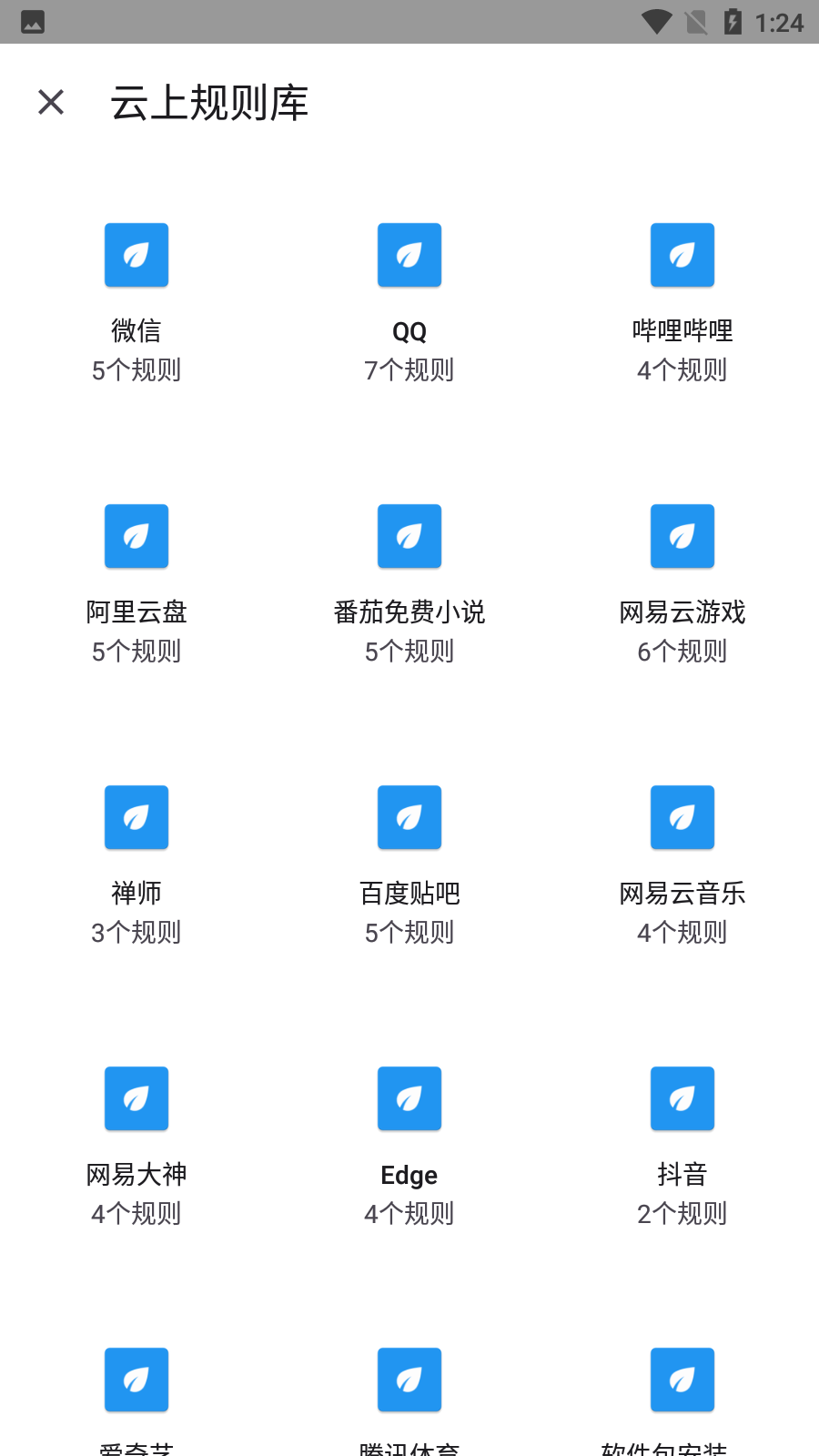Open the 哔哩哔哩 rules icon
The image size is (819, 1456).
click(682, 255)
